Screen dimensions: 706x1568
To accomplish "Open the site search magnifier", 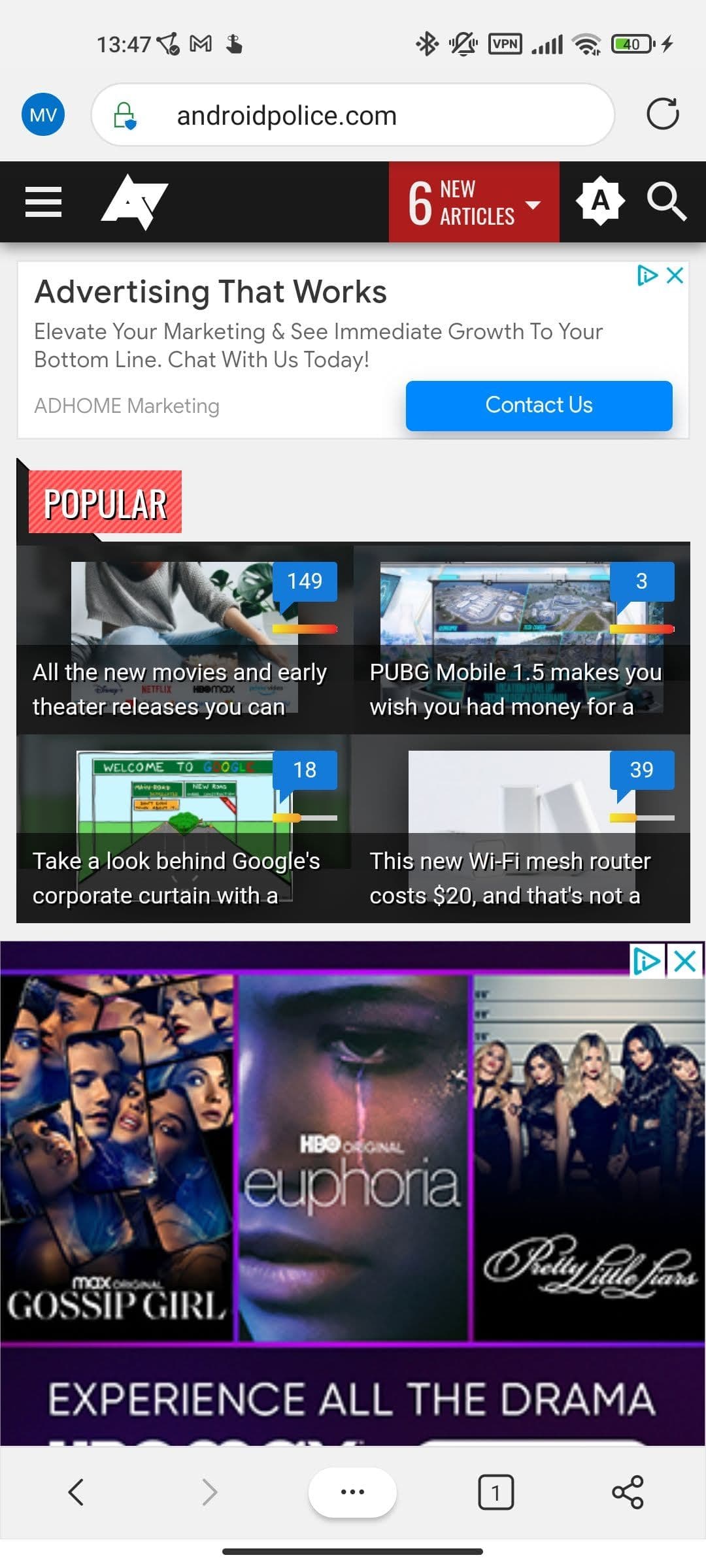I will point(665,201).
